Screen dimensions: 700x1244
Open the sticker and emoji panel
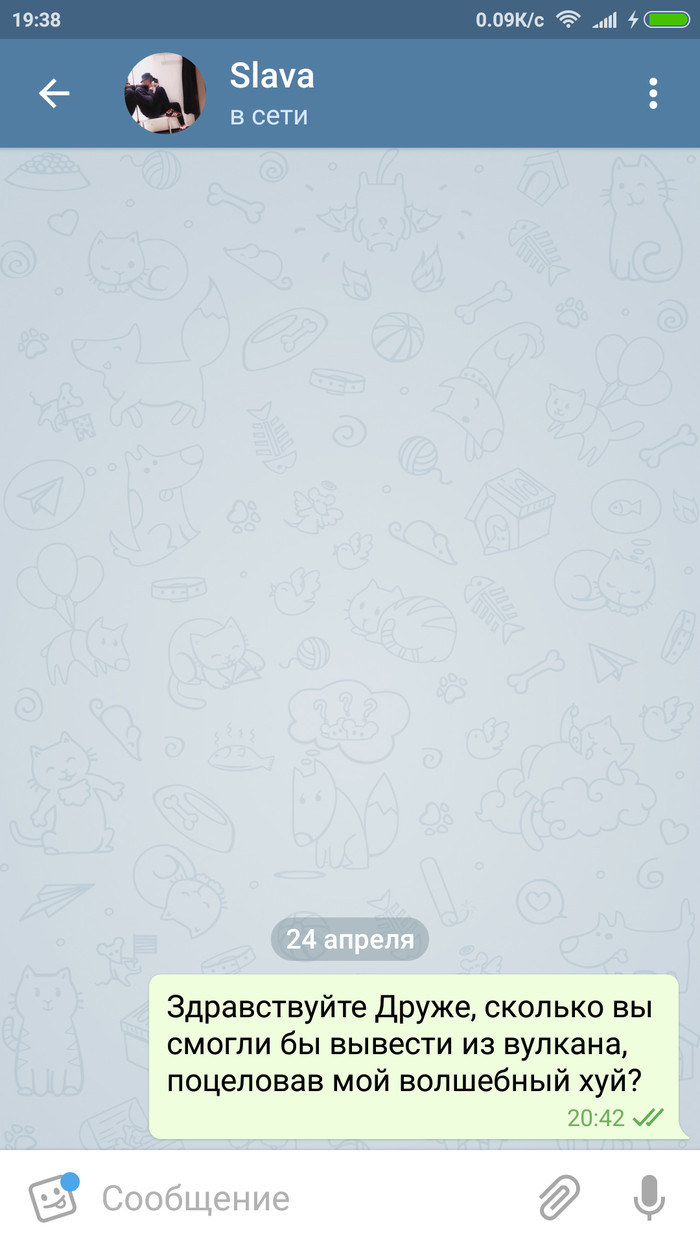[52, 1197]
